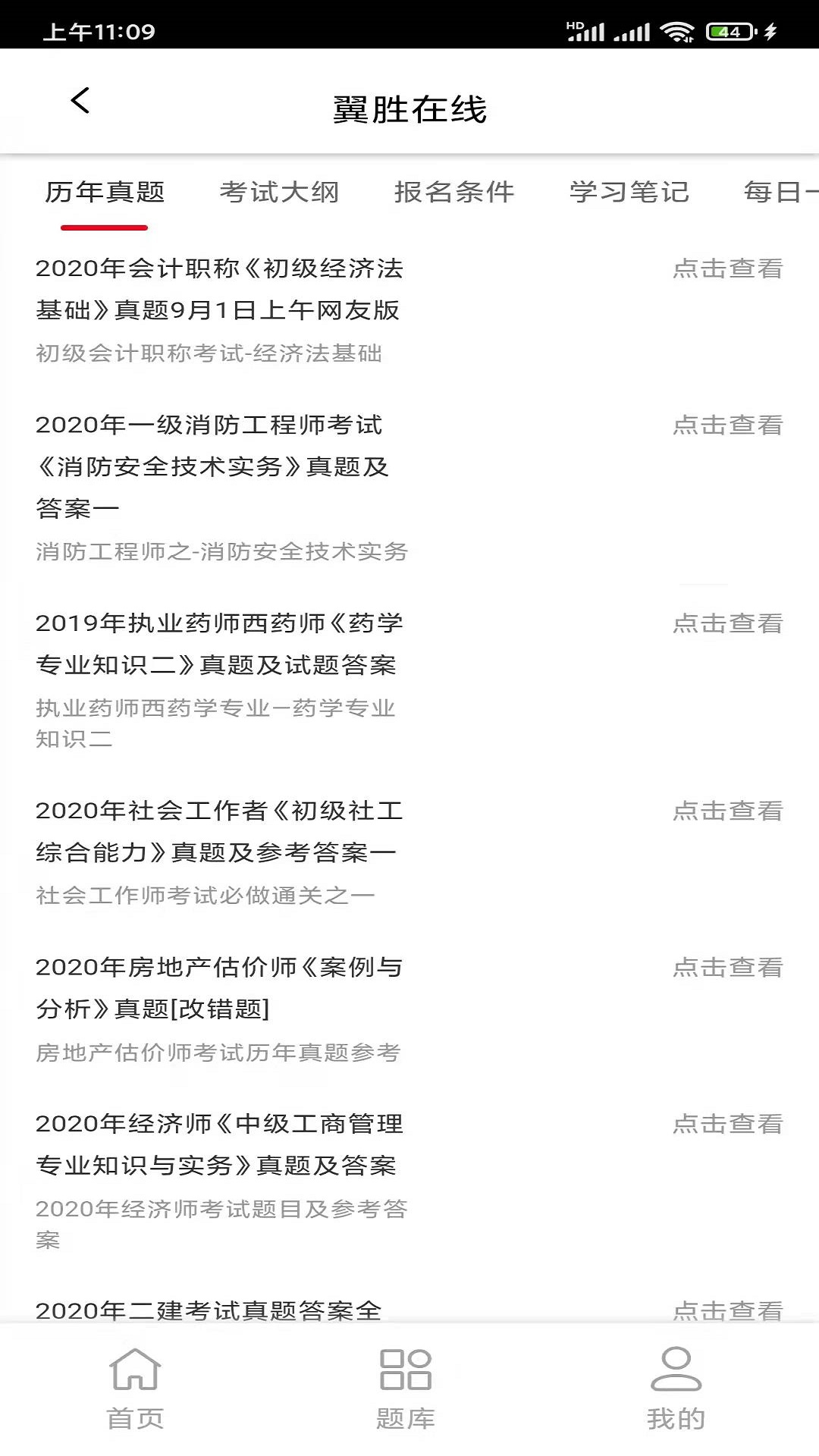The image size is (819, 1456).
Task: Open 2020年经济师《中级工商管理》真题及答案
Action: [219, 1144]
